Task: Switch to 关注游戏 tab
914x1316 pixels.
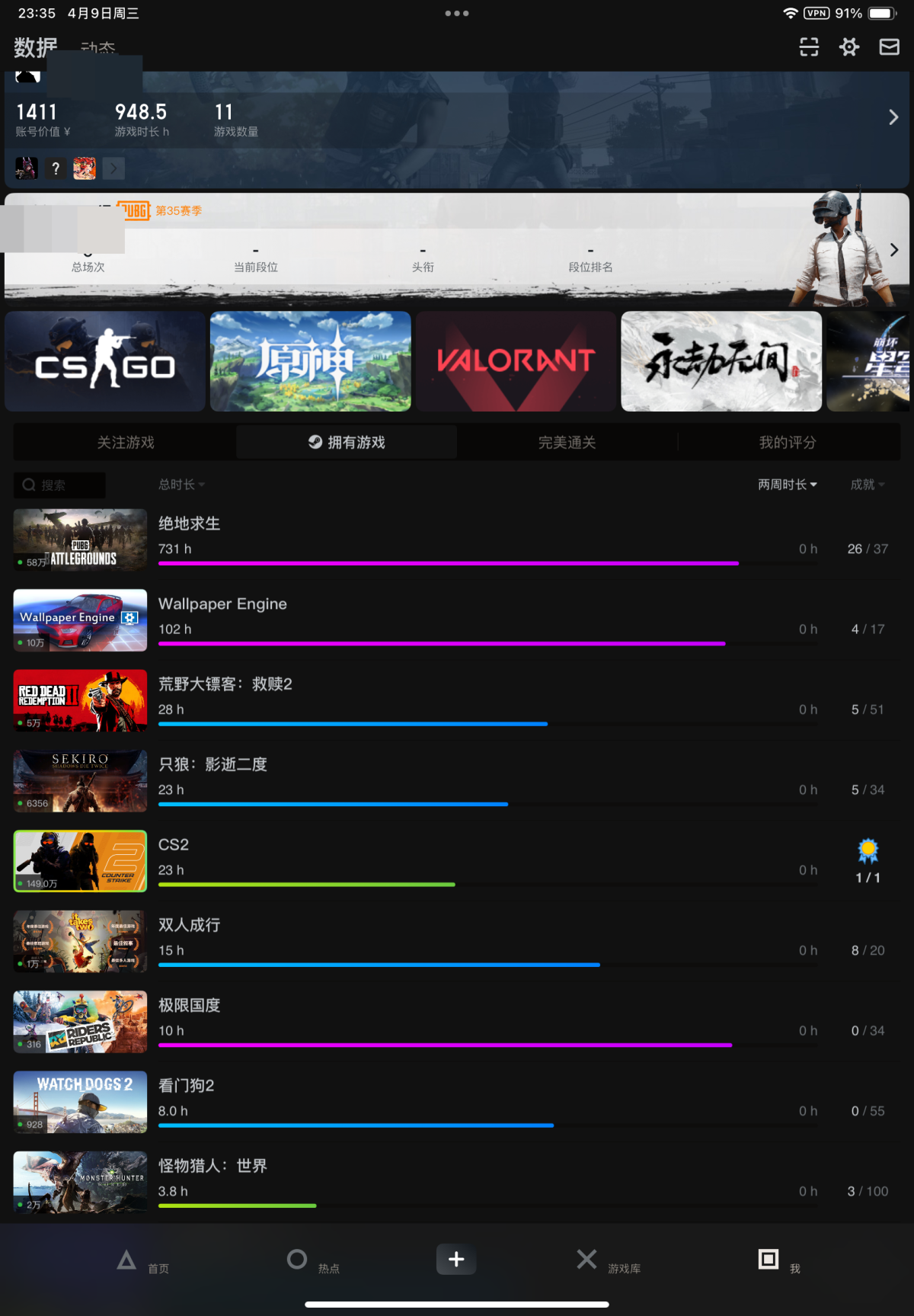Action: tap(126, 443)
